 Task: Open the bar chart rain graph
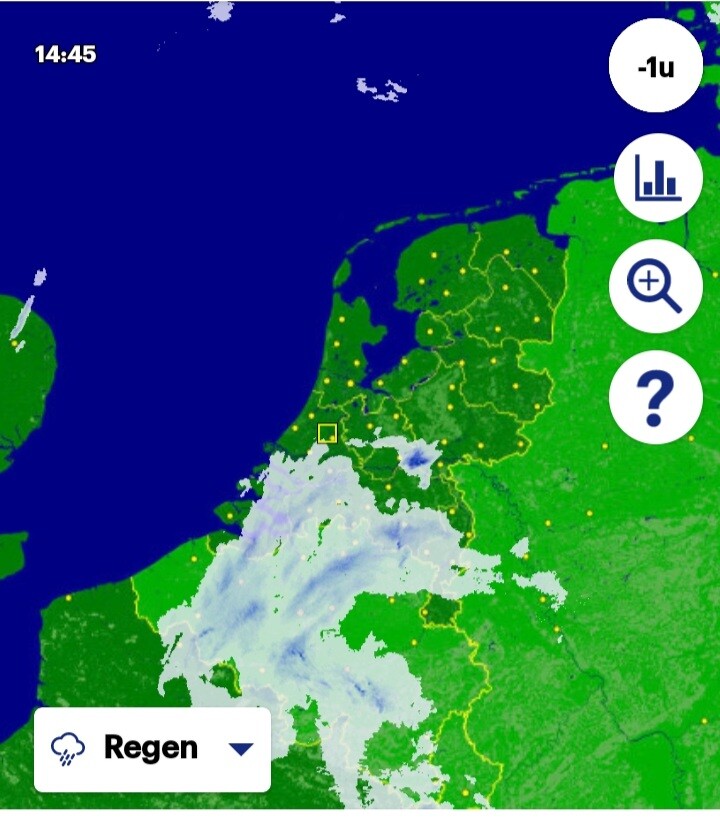click(x=658, y=177)
